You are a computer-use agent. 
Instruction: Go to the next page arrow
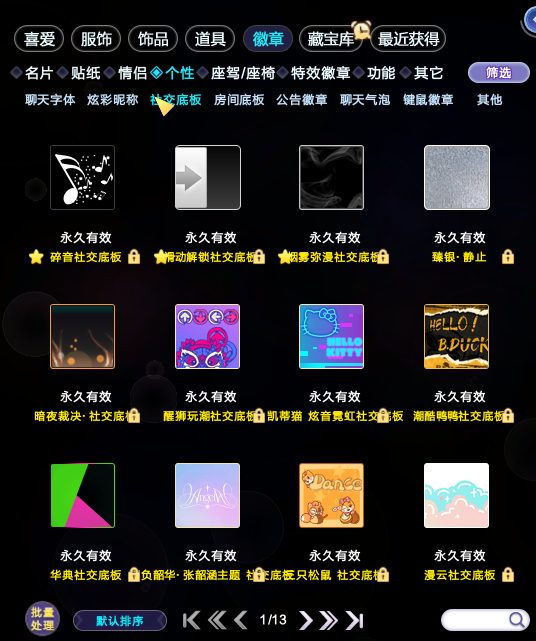pos(306,621)
